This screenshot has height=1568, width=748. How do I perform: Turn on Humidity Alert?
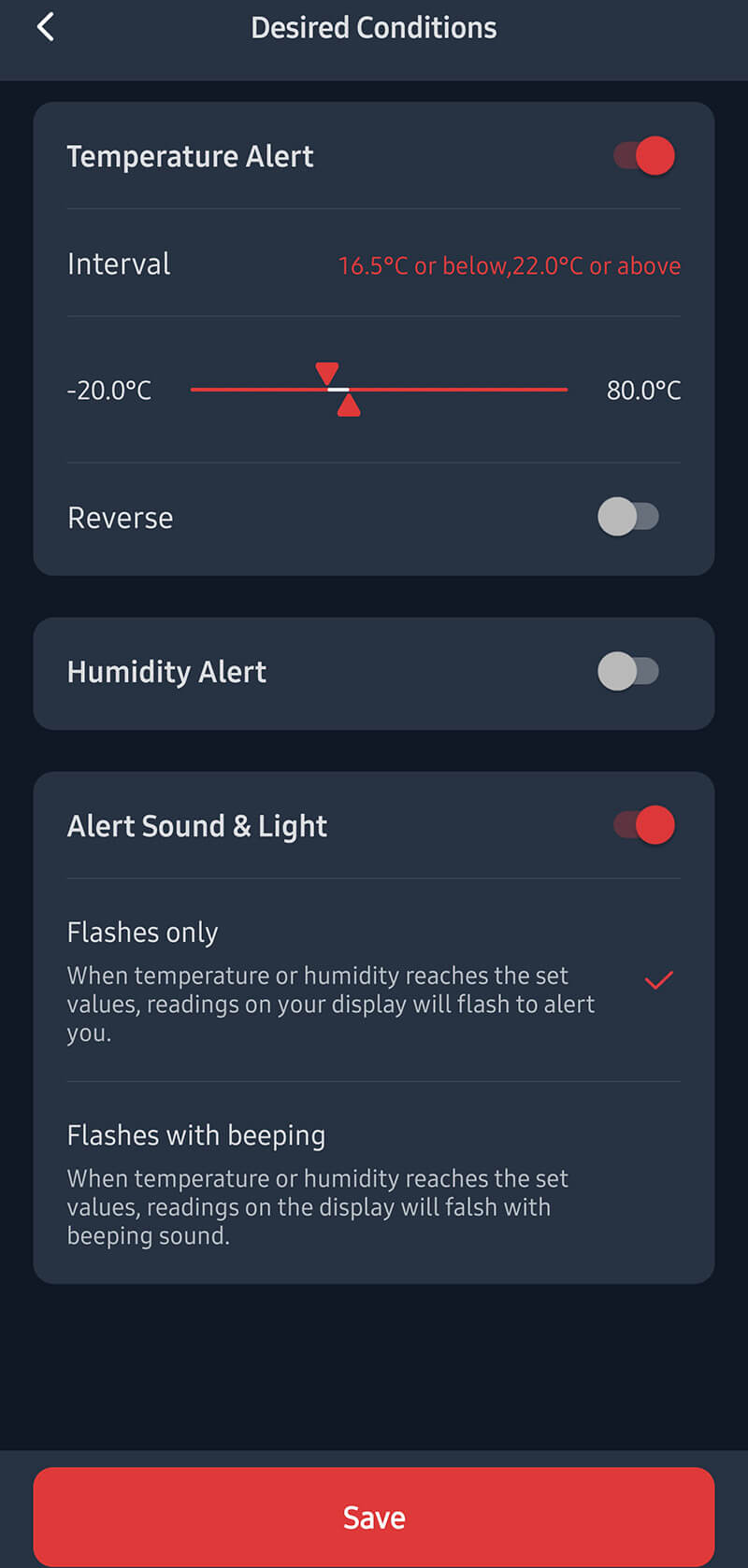(x=628, y=671)
